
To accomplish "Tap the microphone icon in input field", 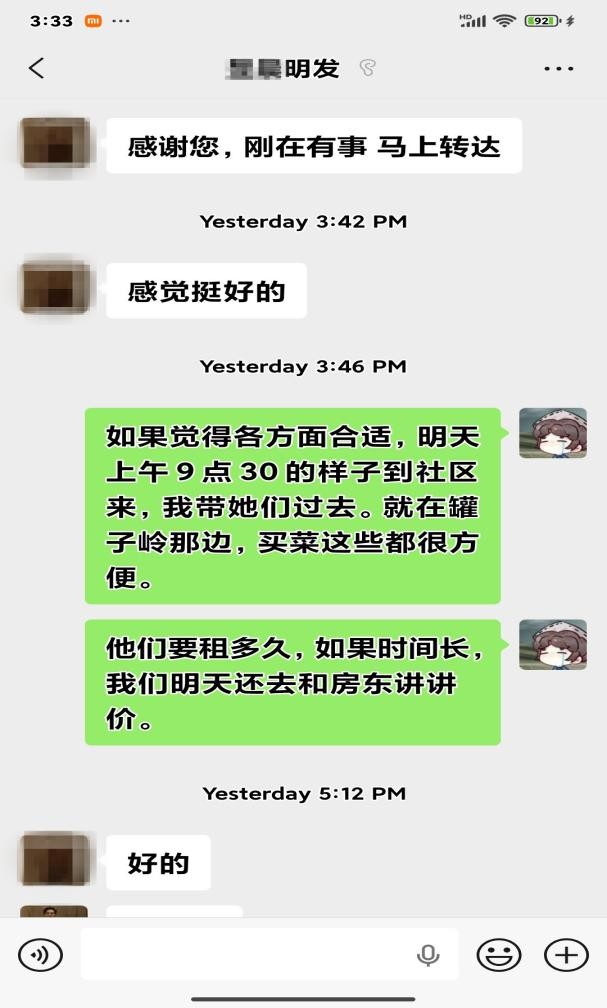I will (x=428, y=955).
